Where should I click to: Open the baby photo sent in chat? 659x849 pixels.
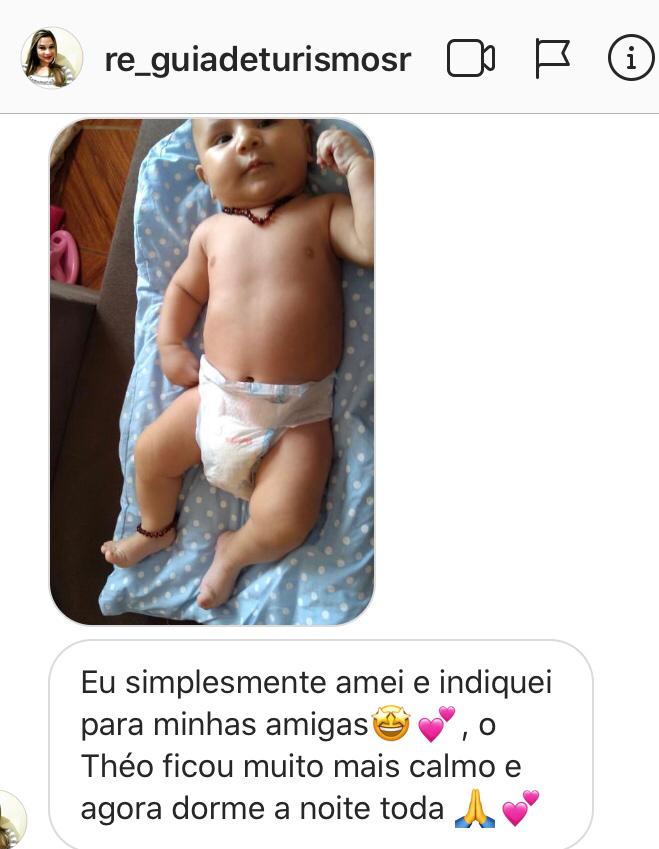pos(212,370)
